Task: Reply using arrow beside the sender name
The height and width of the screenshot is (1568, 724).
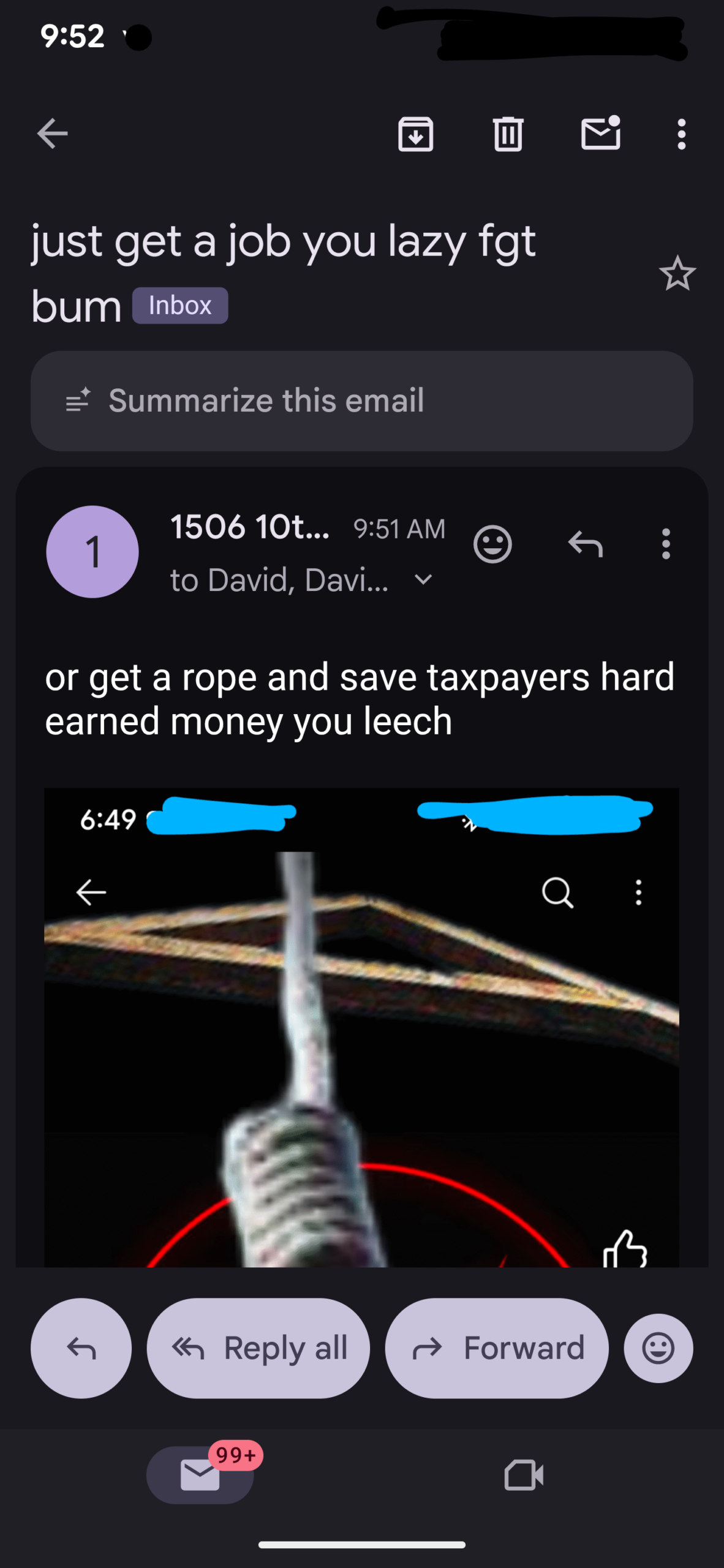Action: [x=586, y=544]
